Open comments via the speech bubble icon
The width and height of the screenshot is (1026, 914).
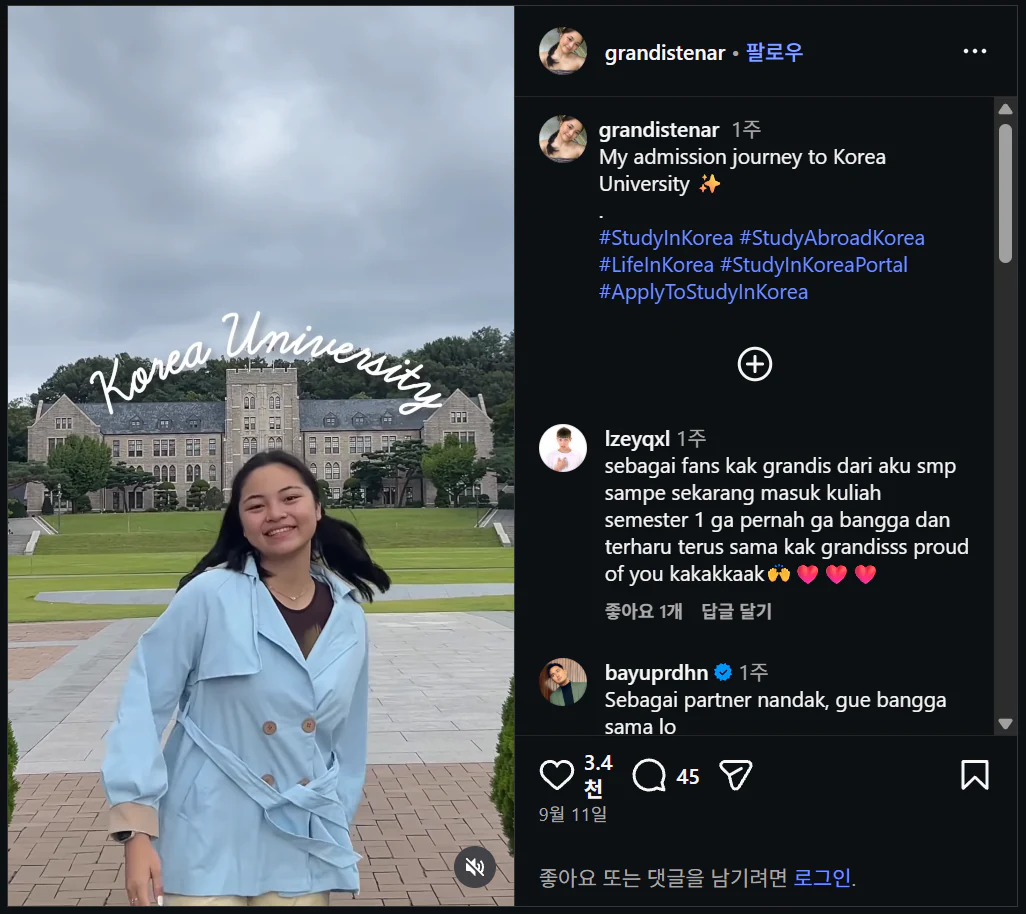click(x=649, y=775)
